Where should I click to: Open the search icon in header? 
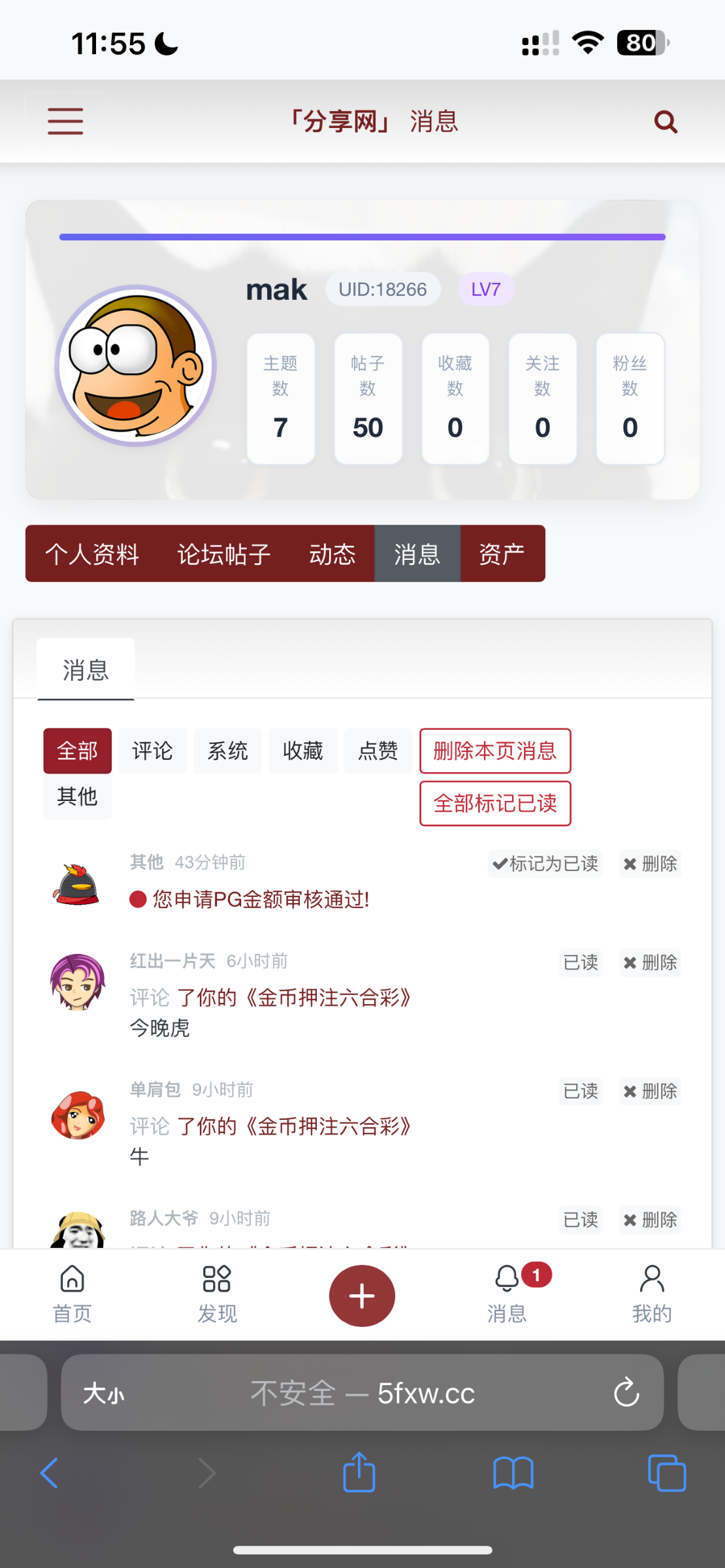pos(666,122)
